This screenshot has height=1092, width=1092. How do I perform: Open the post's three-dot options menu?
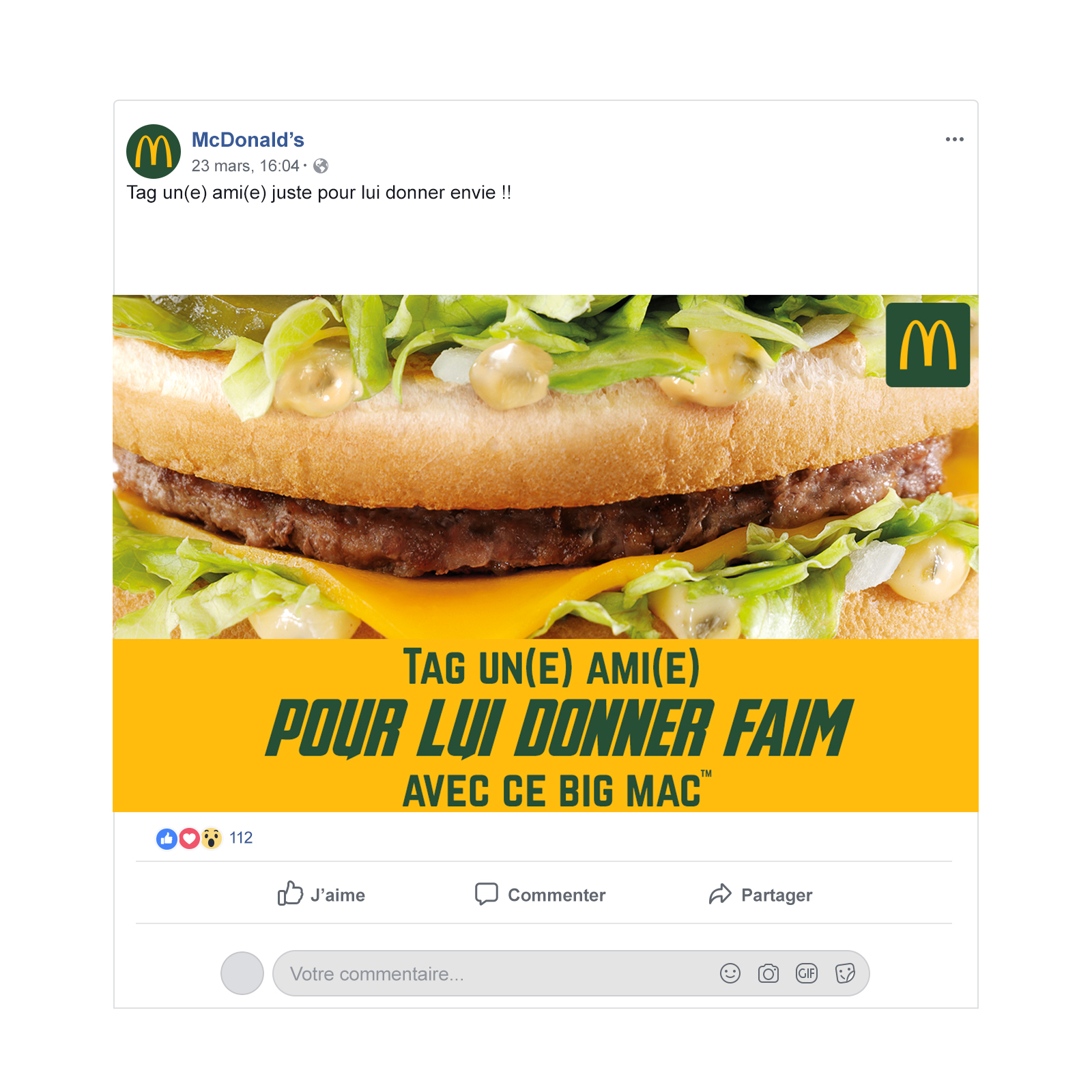(x=954, y=139)
